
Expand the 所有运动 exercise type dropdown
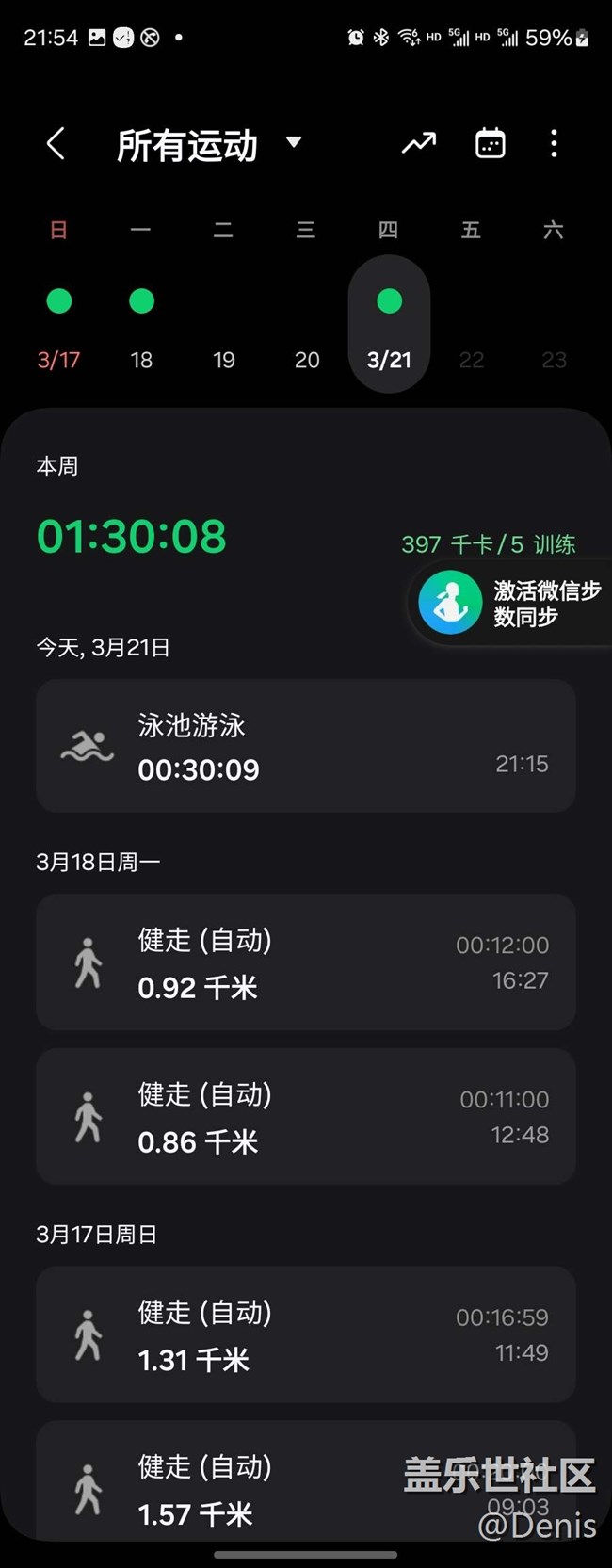293,143
